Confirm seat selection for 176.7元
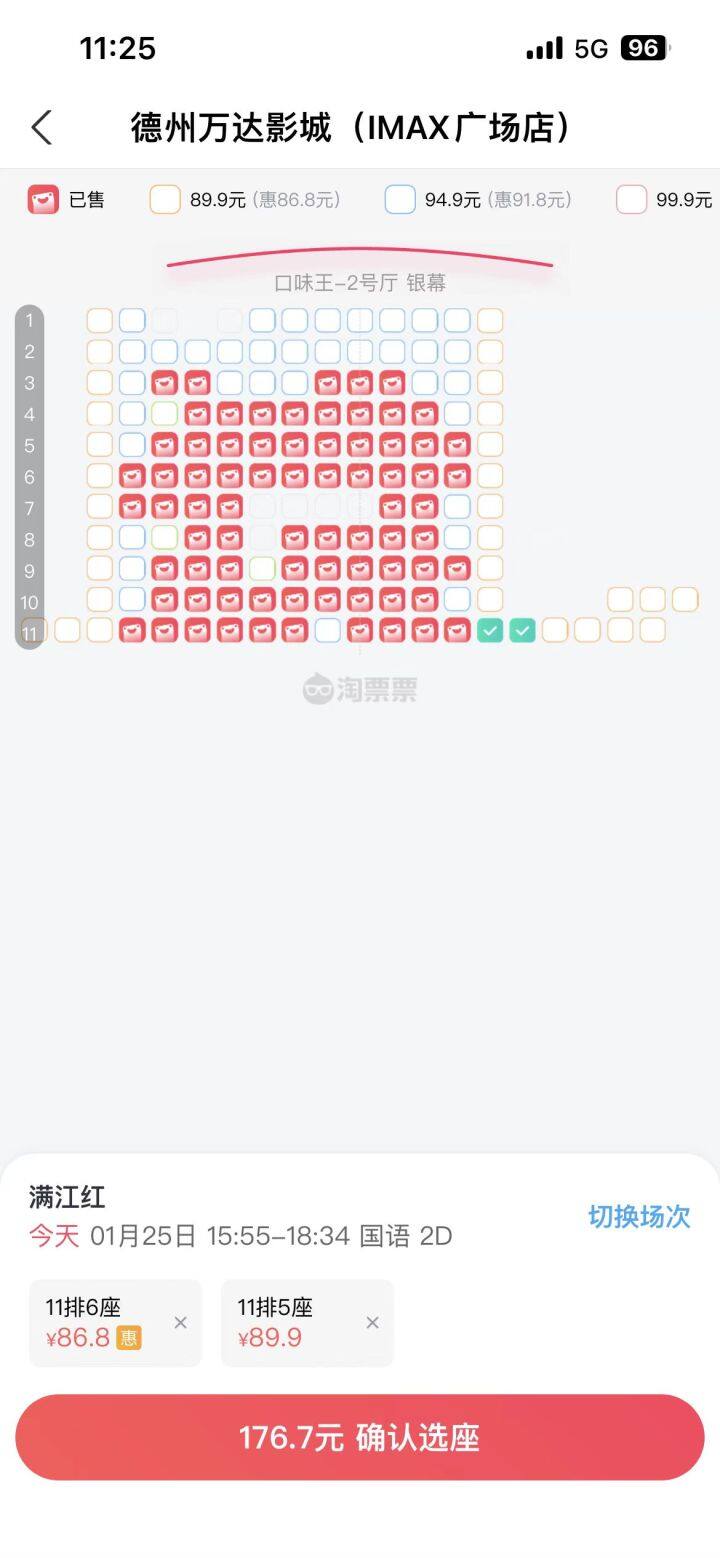The height and width of the screenshot is (1558, 720). [x=360, y=1437]
